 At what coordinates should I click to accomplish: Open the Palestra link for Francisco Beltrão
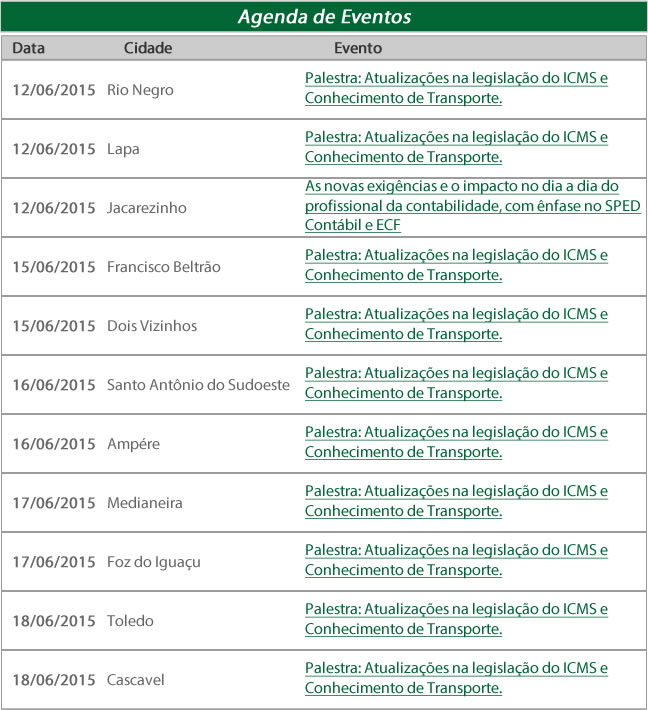coord(455,256)
